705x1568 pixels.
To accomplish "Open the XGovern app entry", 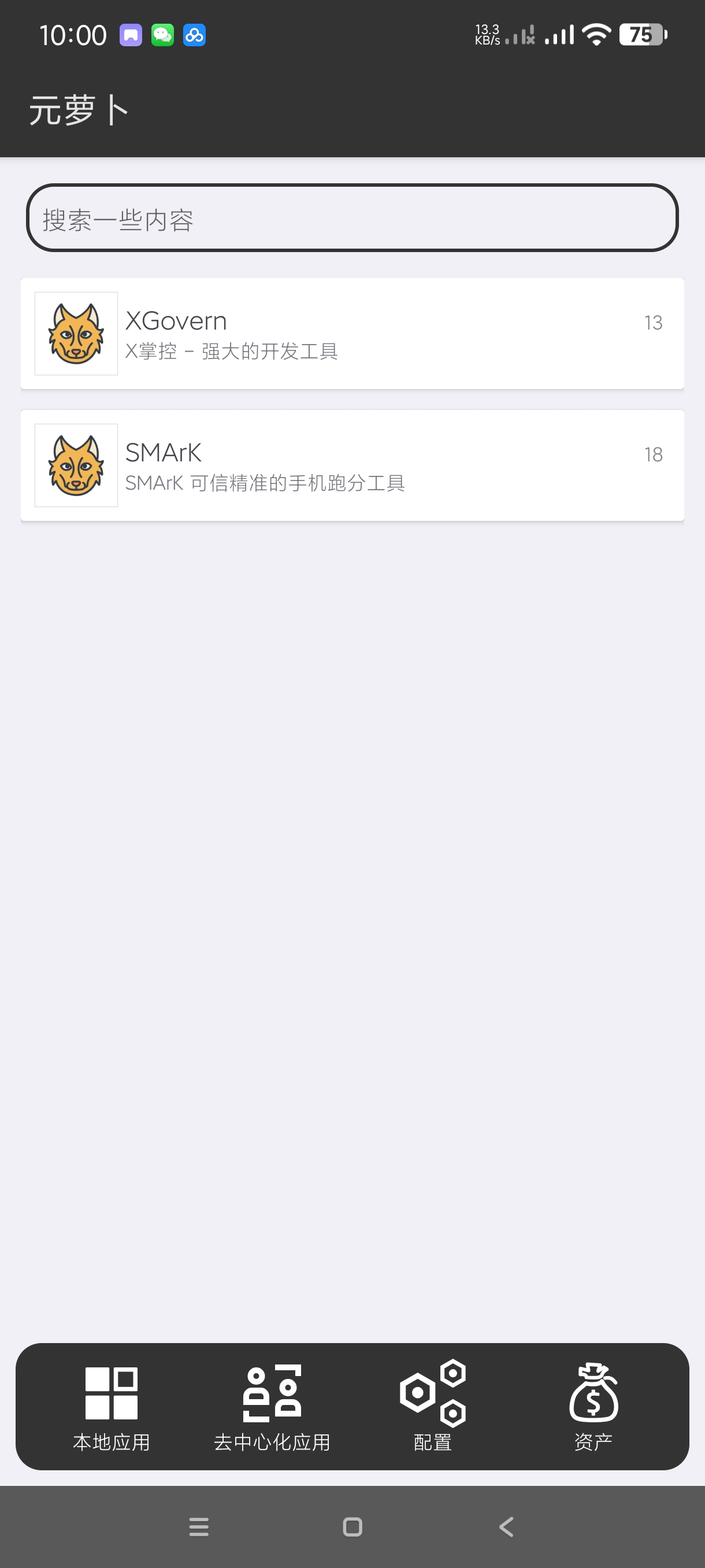I will [352, 334].
